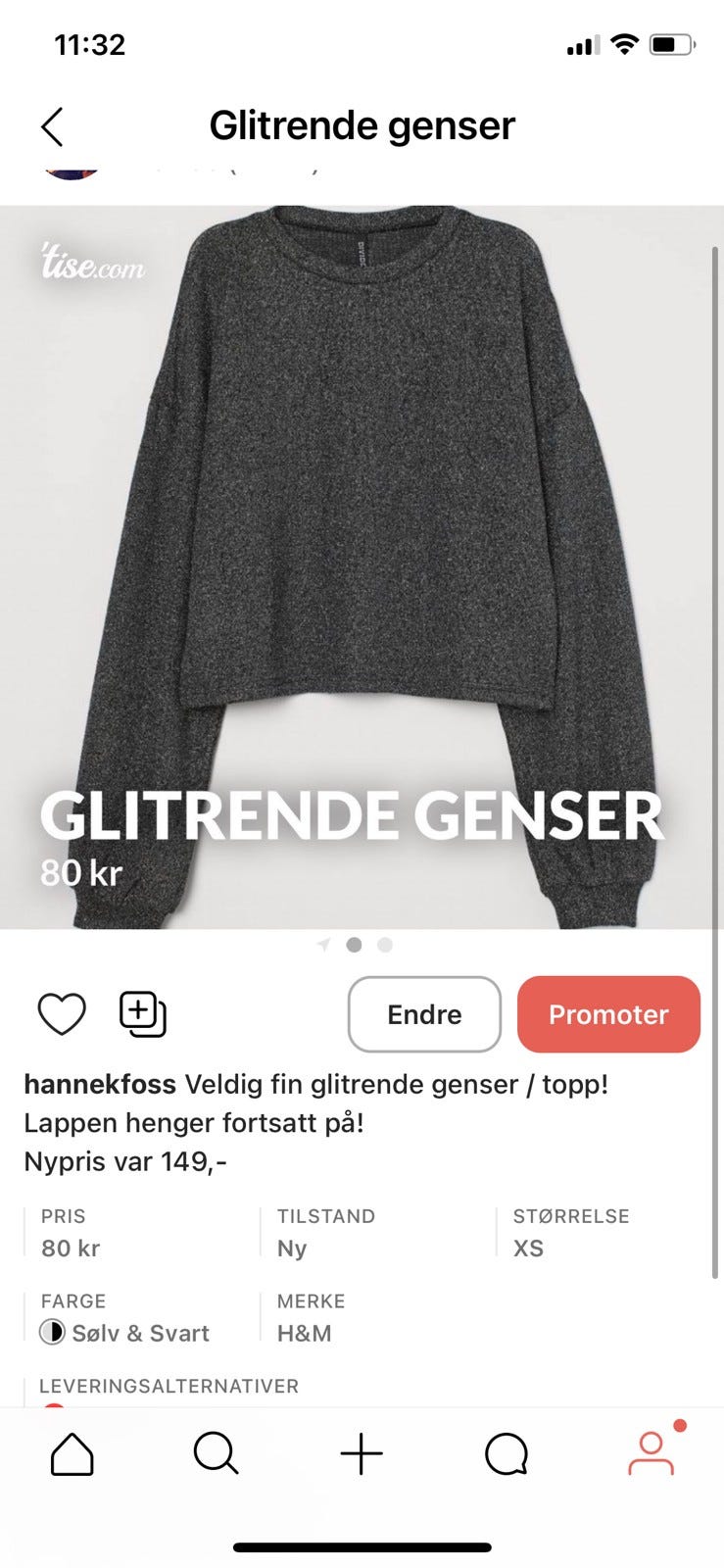The image size is (724, 1568).
Task: Expand the LEVERINGSALTERNATIVER section
Action: [169, 1387]
